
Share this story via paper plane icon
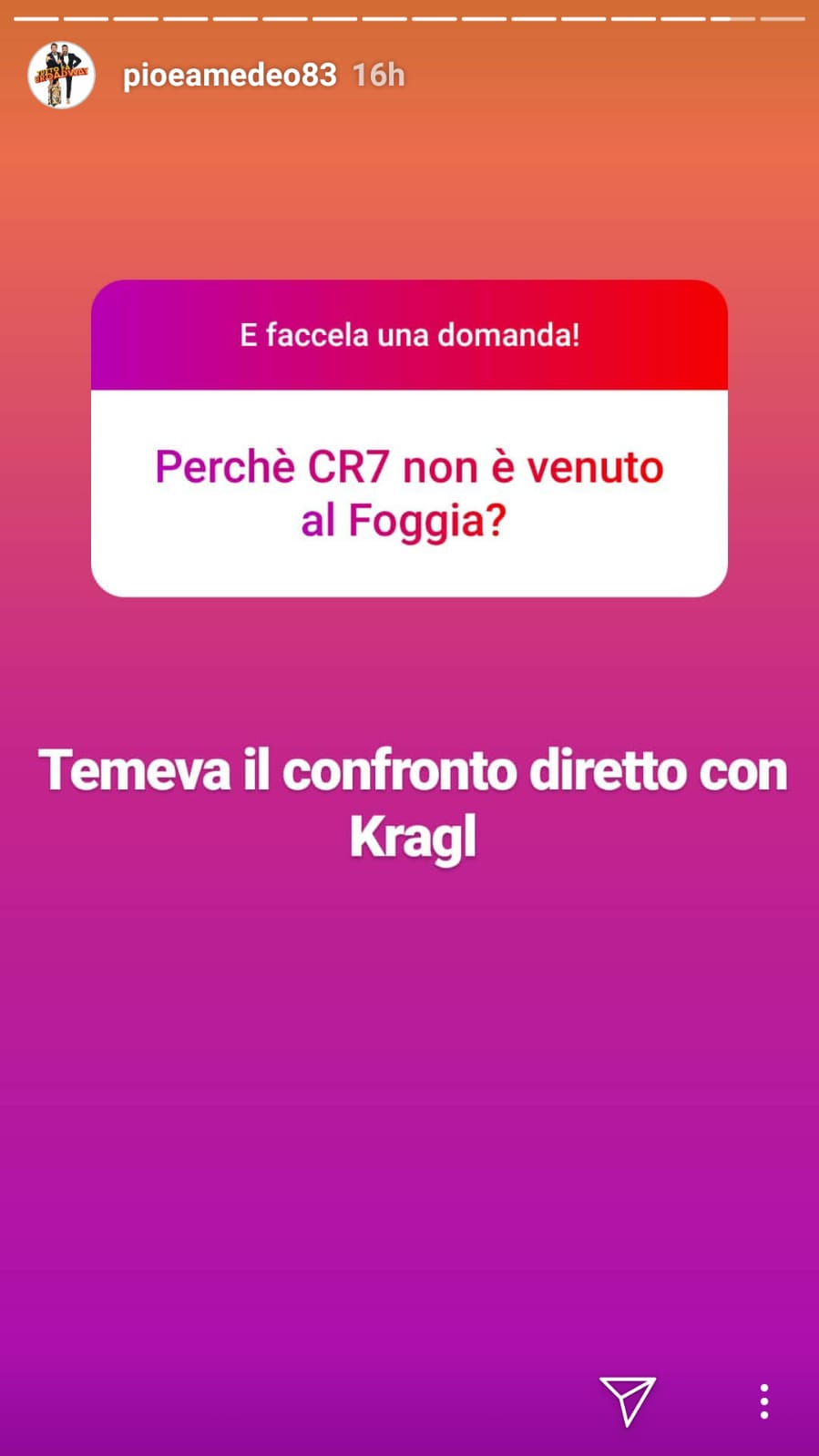[627, 1400]
